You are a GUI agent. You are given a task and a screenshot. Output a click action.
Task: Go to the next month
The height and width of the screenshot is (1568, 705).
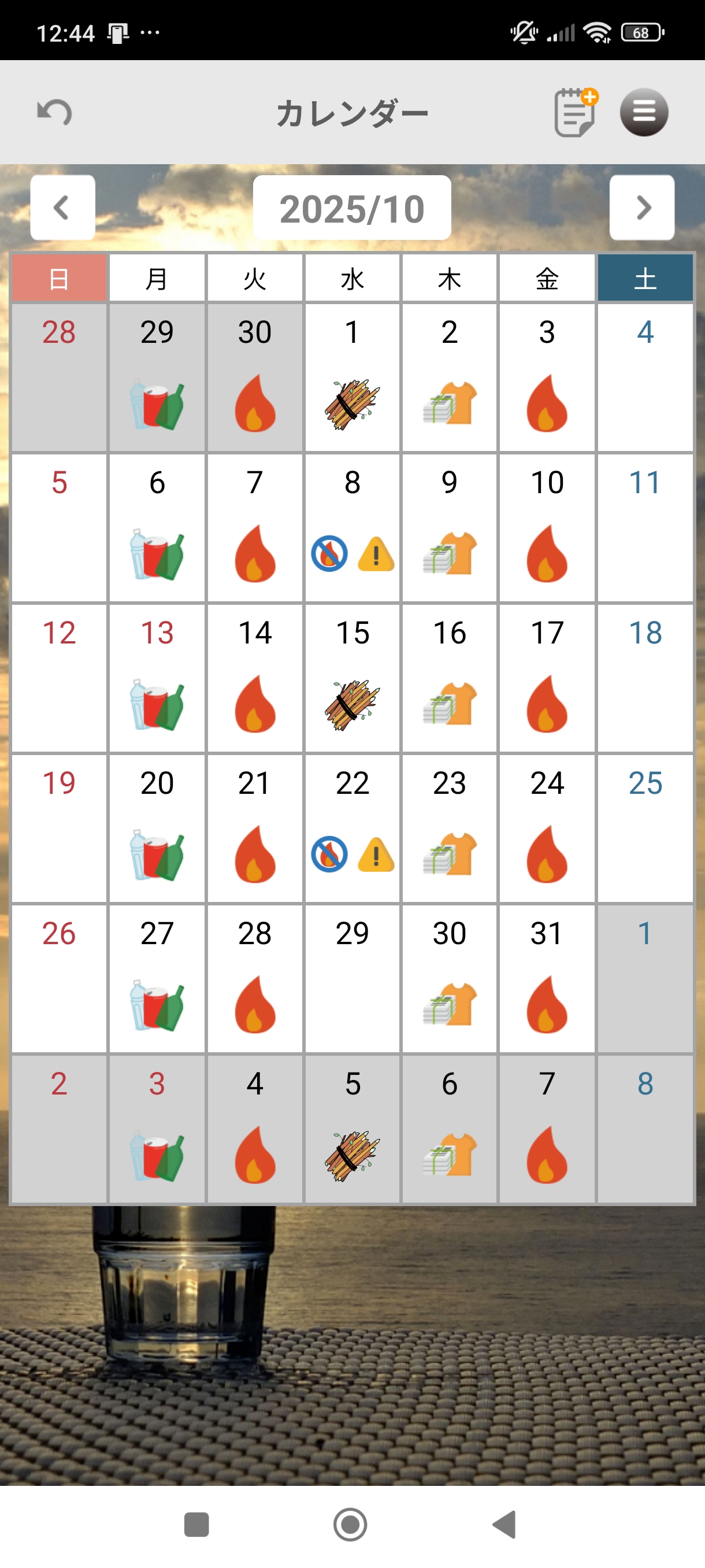642,208
